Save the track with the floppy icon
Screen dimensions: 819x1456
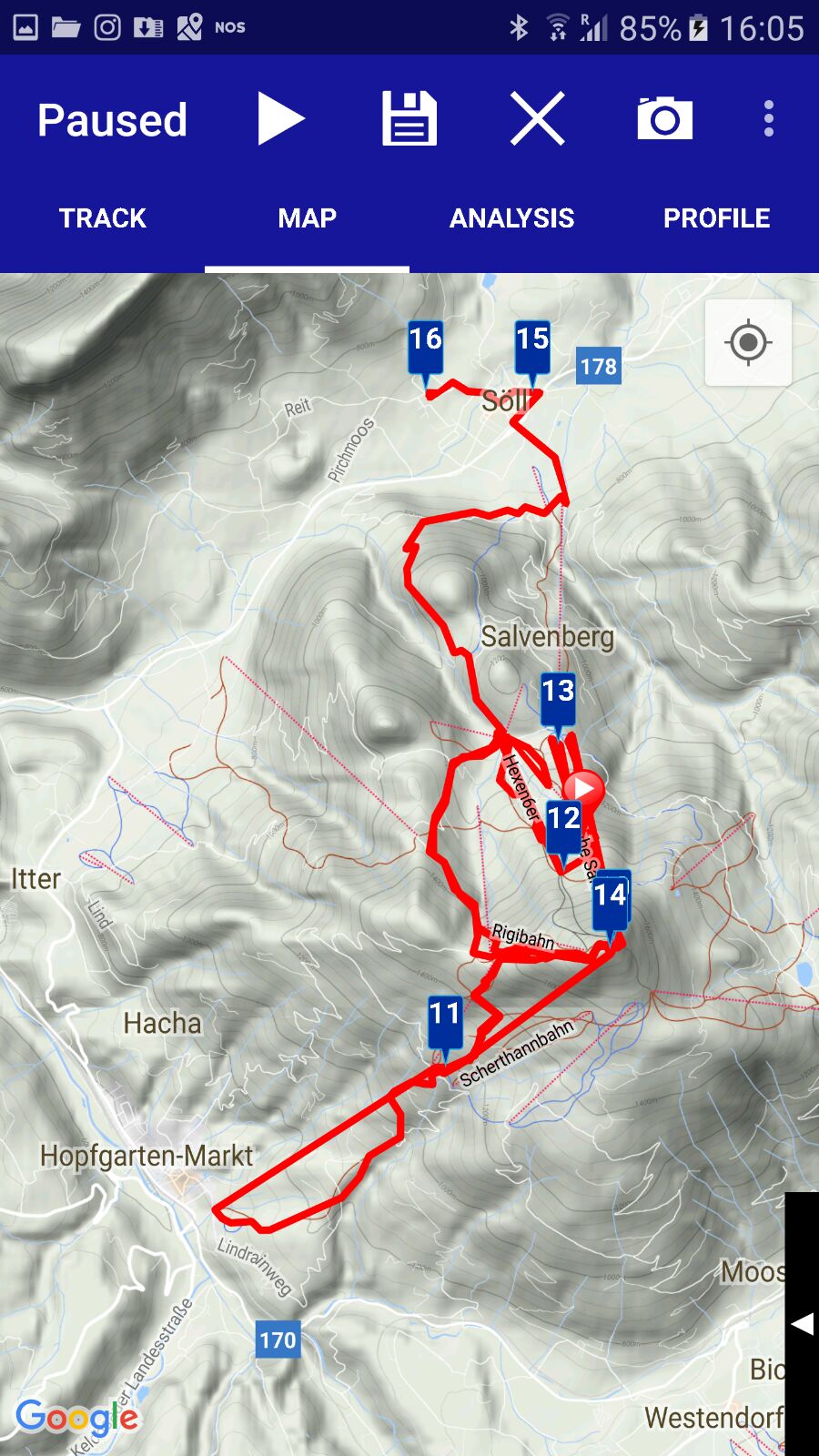[x=409, y=119]
